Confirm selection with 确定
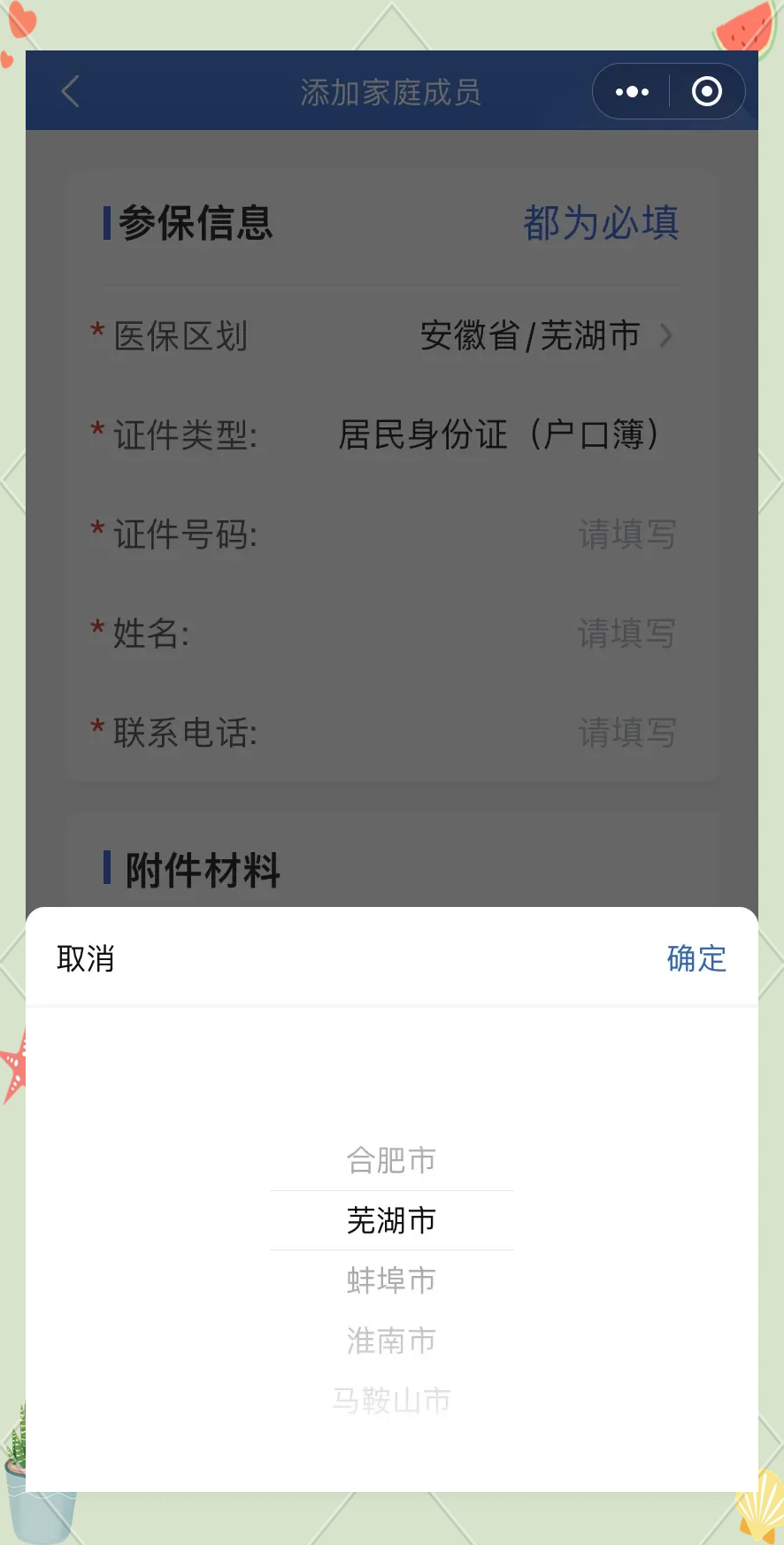 tap(696, 958)
